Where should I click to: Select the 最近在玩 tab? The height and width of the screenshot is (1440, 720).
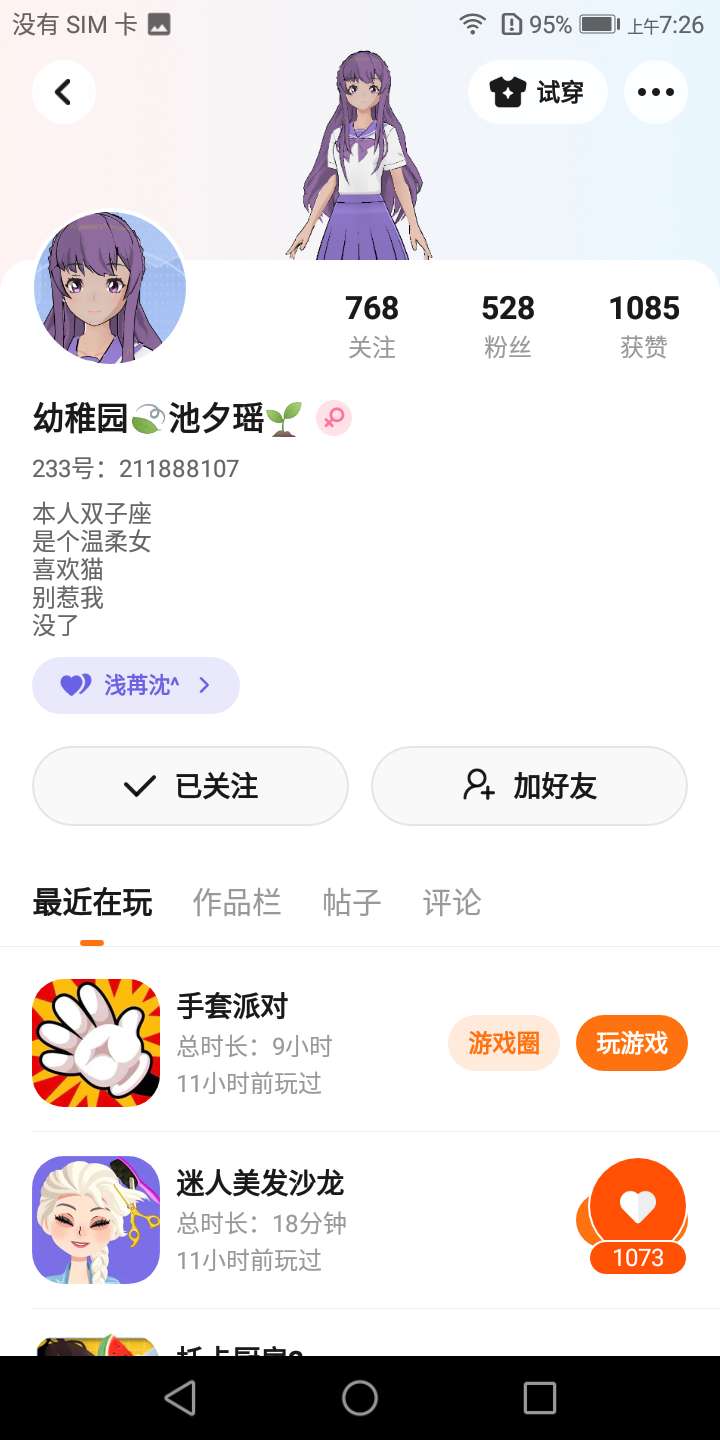[92, 902]
